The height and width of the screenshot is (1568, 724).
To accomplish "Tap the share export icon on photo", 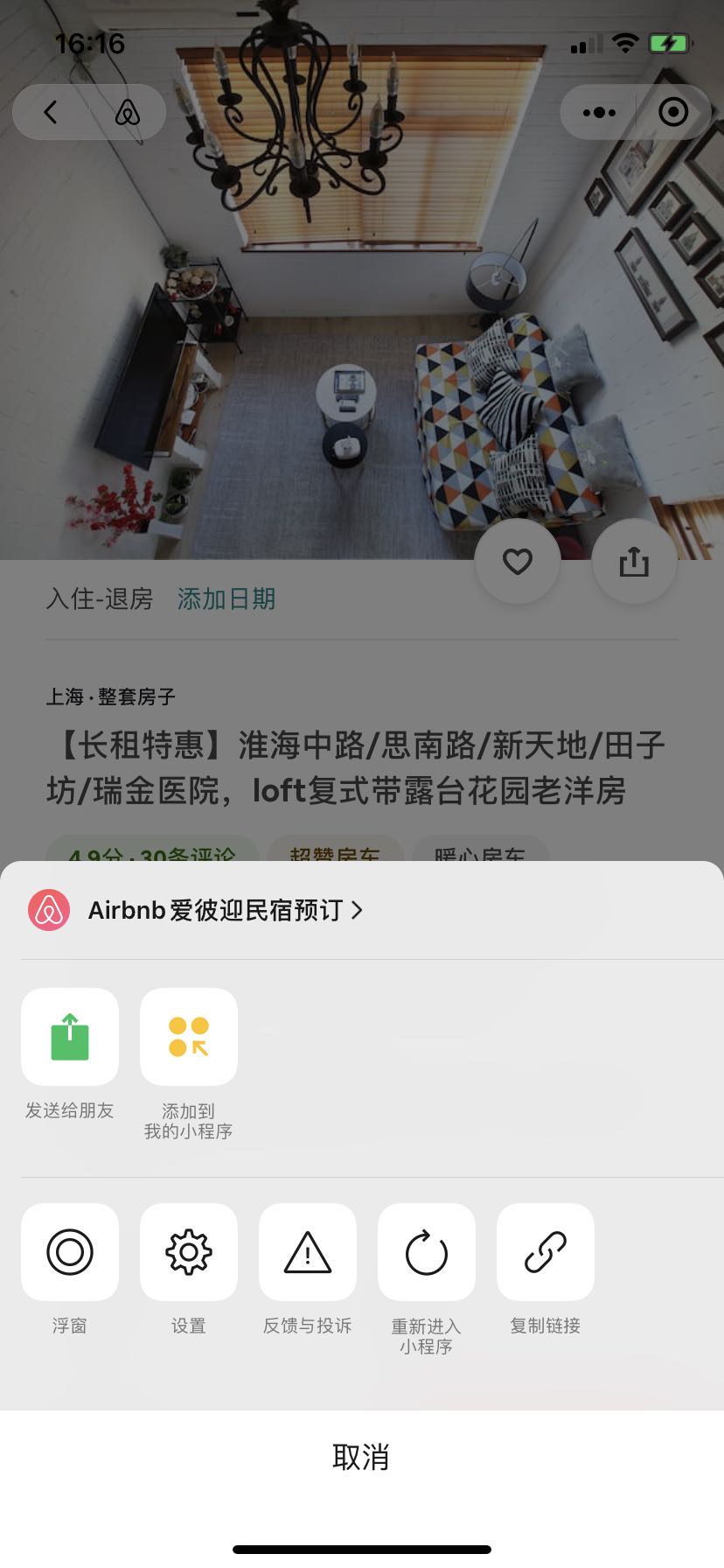I will pos(634,561).
